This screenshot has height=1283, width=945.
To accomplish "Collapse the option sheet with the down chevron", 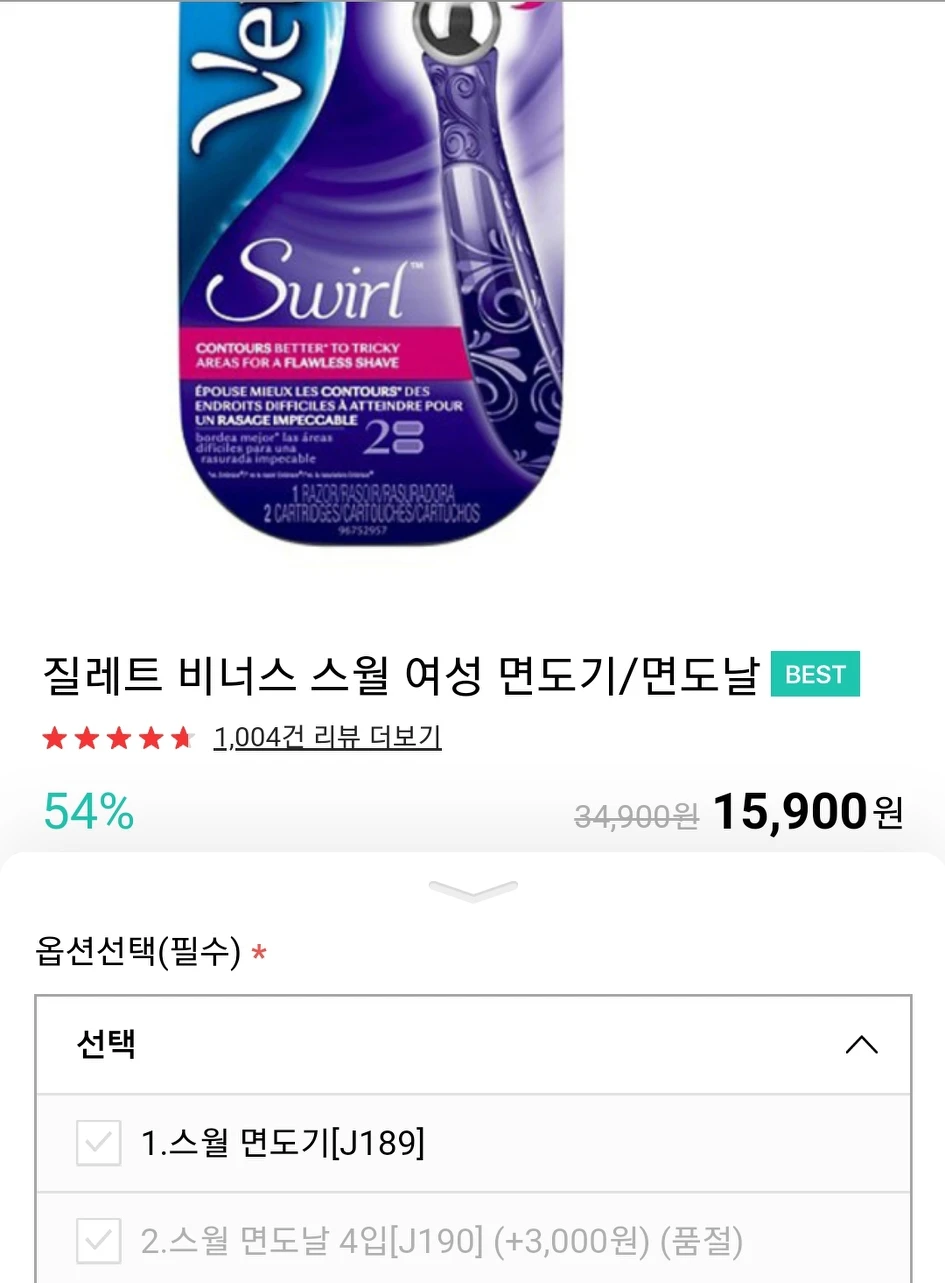I will pyautogui.click(x=473, y=889).
